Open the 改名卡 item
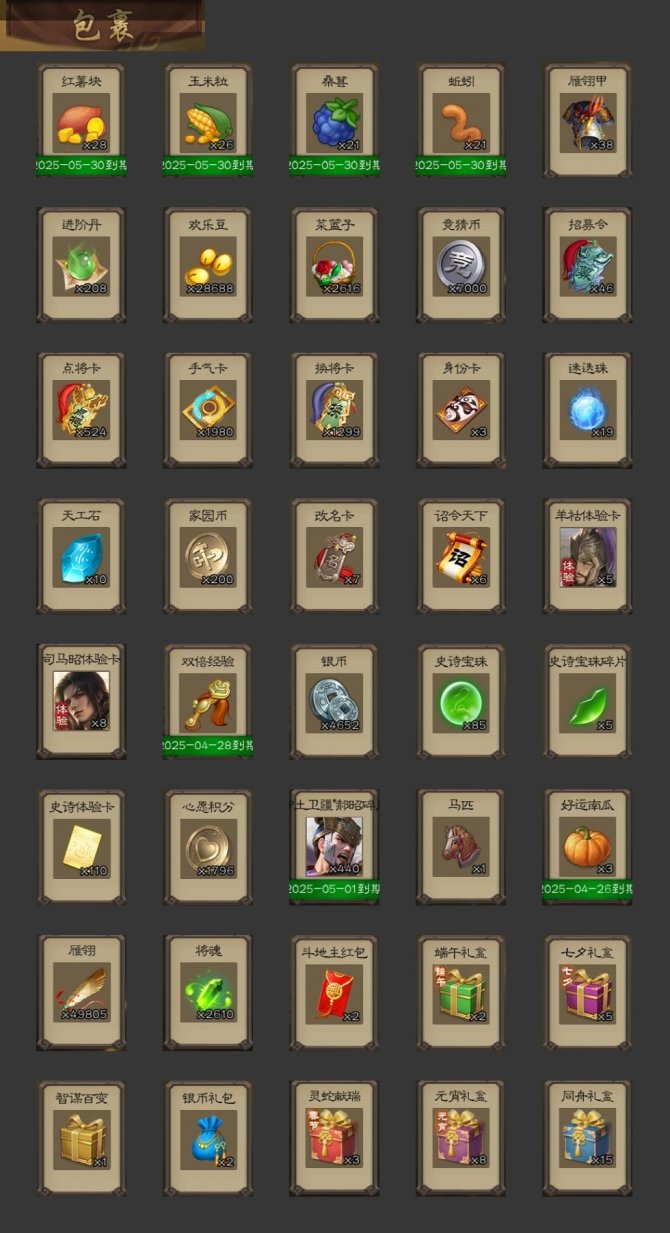670x1233 pixels. pyautogui.click(x=335, y=558)
